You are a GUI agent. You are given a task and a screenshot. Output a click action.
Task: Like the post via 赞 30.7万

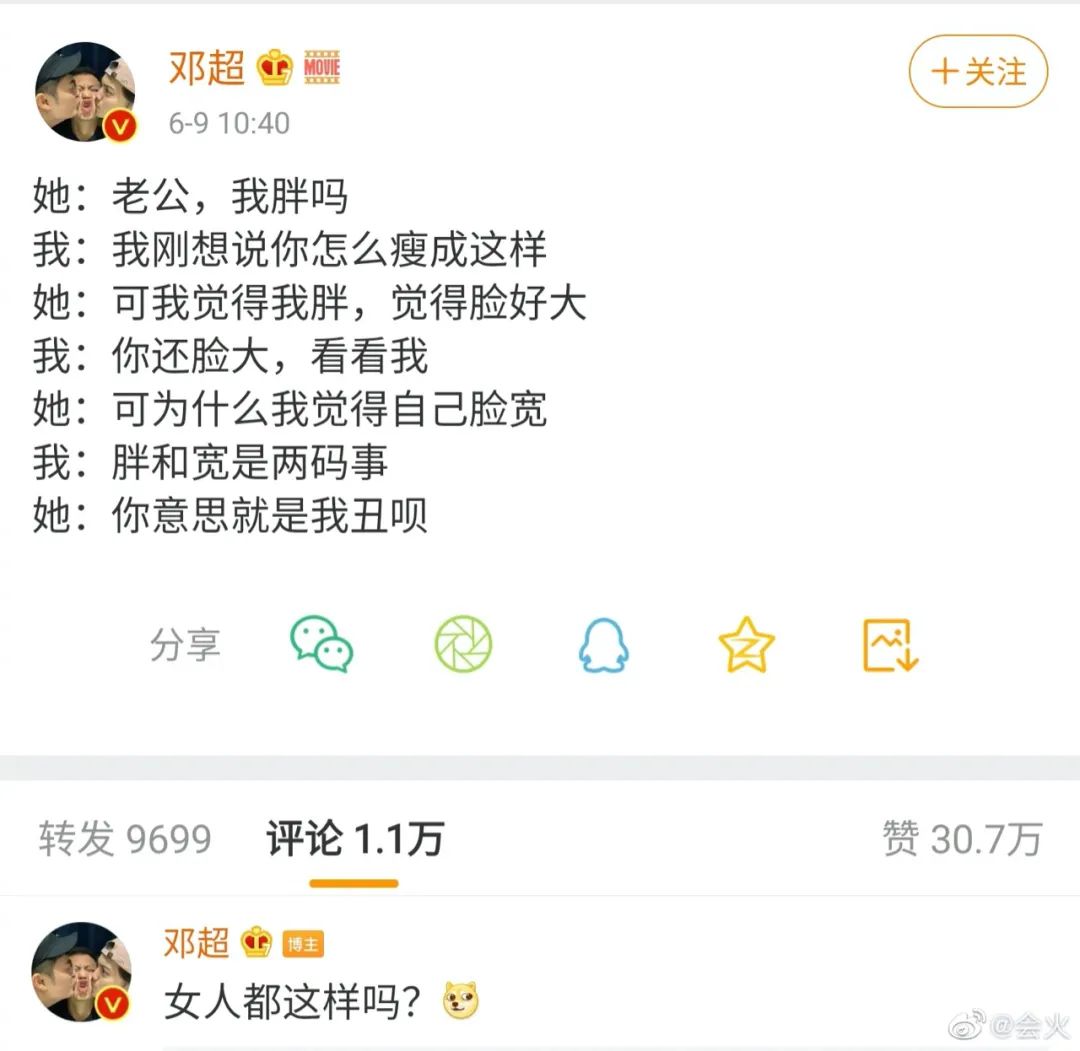coord(961,839)
